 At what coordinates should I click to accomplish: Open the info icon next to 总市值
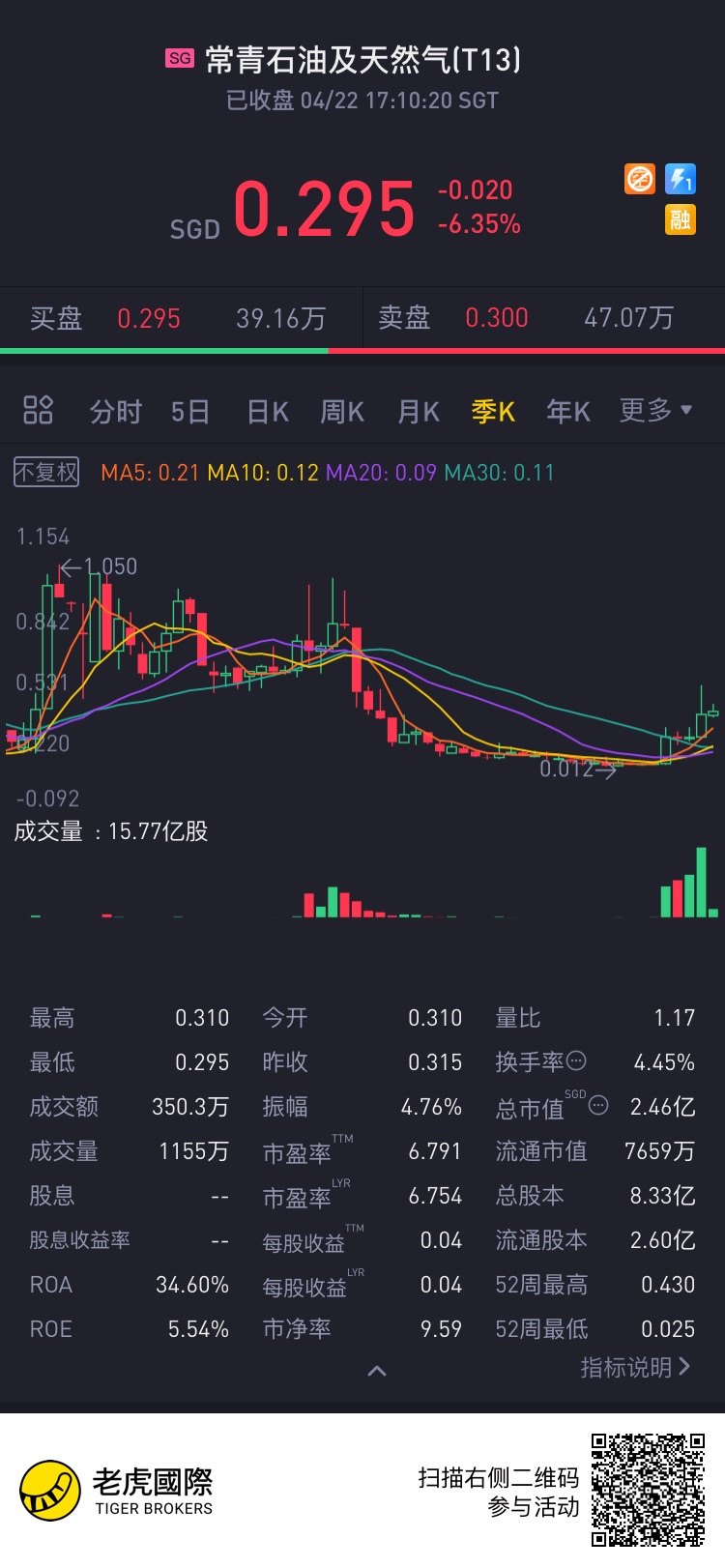(x=598, y=1105)
